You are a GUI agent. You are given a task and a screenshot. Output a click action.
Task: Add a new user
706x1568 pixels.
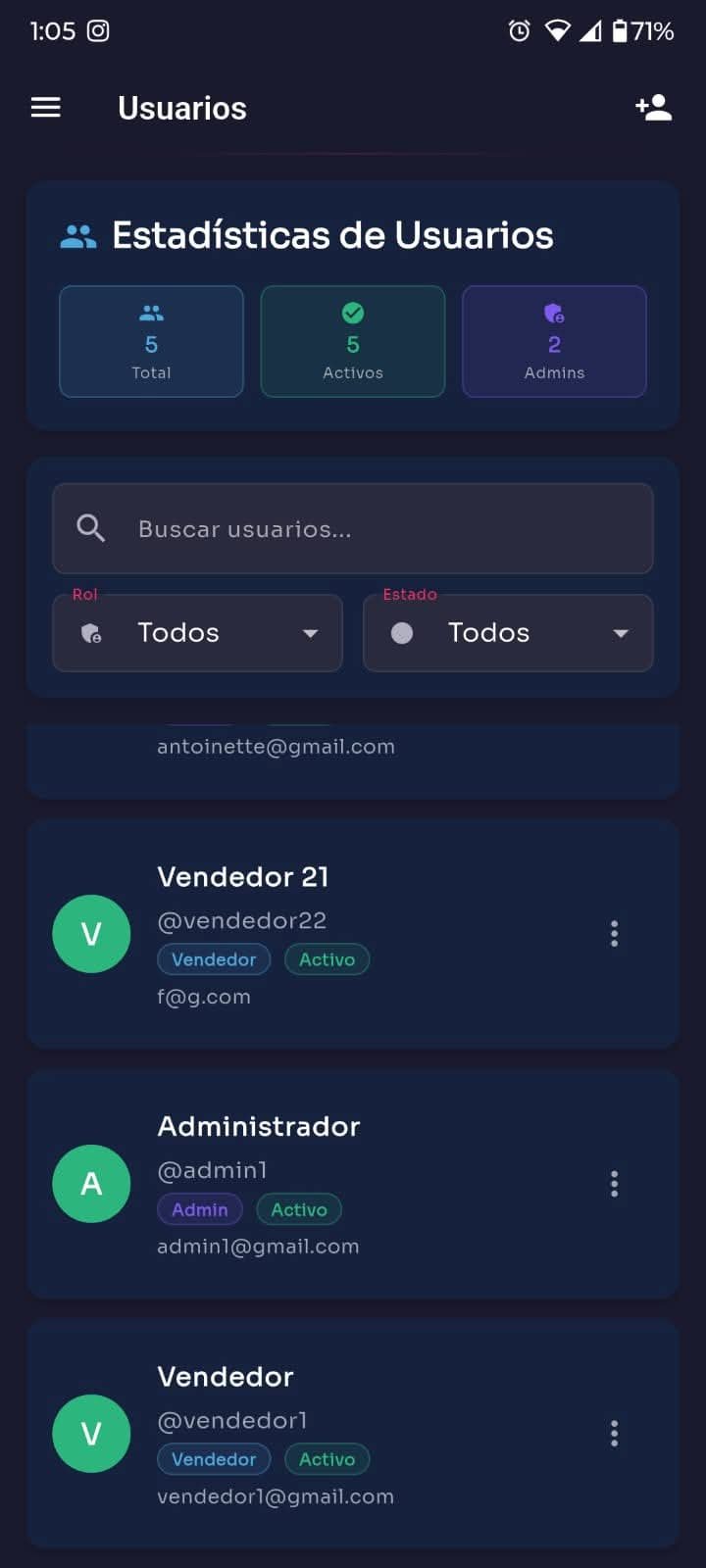click(653, 108)
